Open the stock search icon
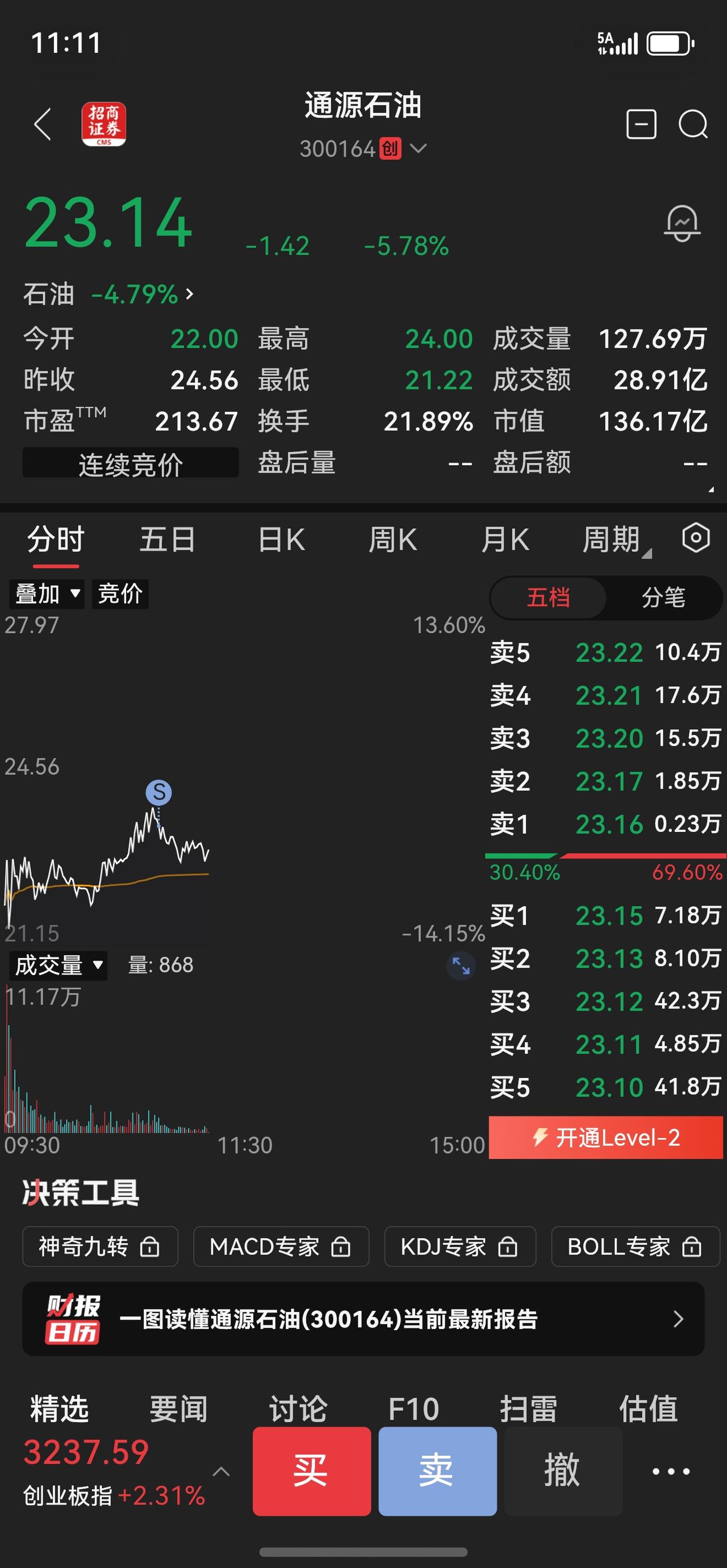This screenshot has height=1568, width=727. (692, 123)
